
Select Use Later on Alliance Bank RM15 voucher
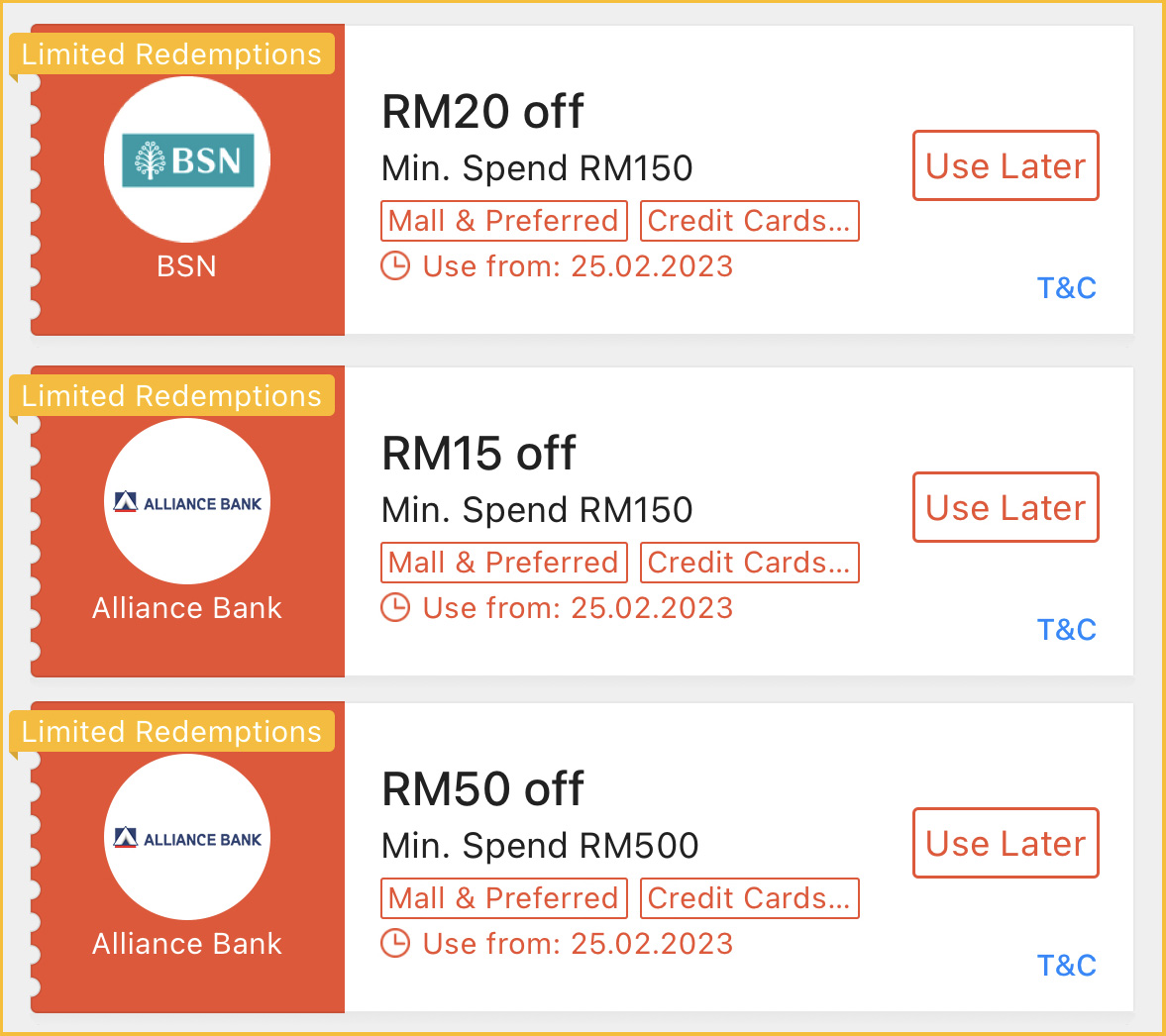1006,507
